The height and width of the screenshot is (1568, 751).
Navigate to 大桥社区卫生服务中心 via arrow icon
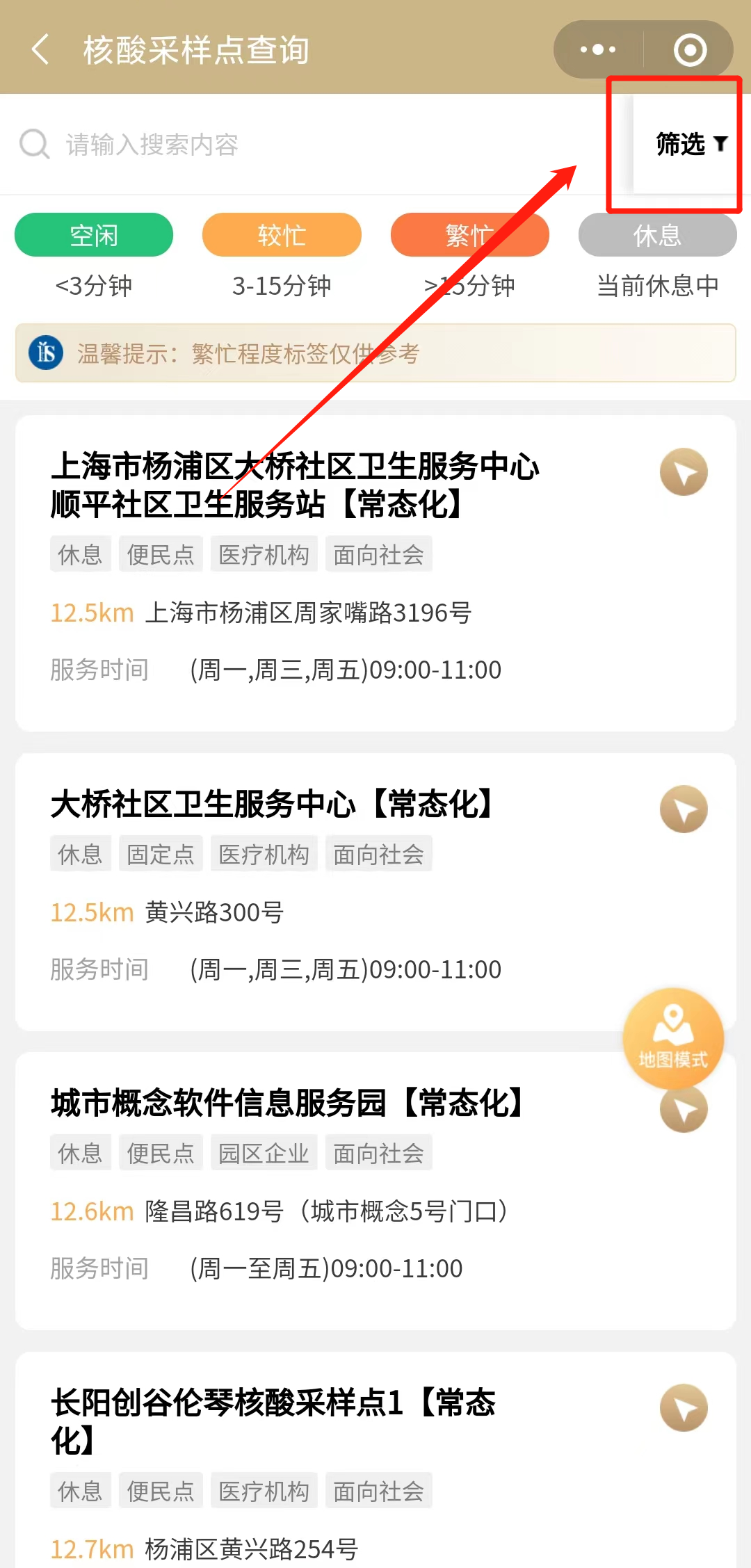point(684,809)
